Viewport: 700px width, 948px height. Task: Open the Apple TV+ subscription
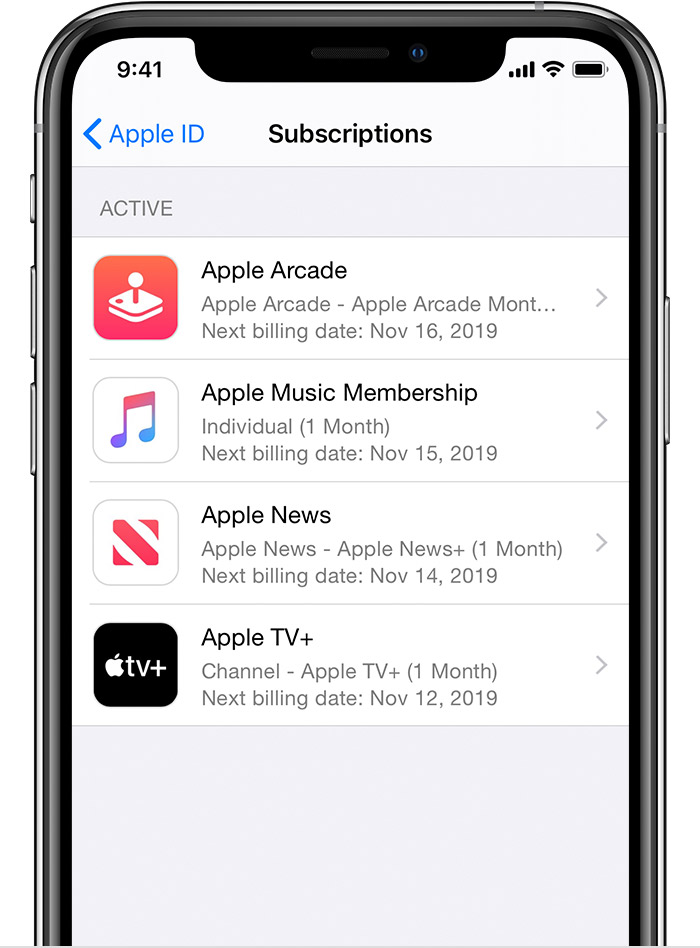(x=350, y=665)
